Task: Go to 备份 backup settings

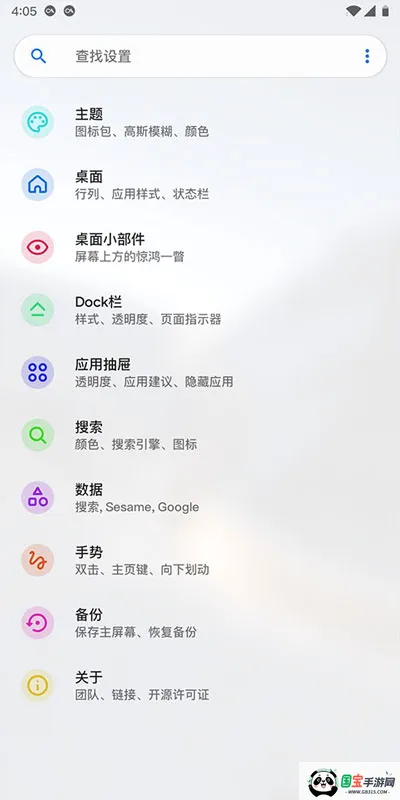Action: [200, 623]
